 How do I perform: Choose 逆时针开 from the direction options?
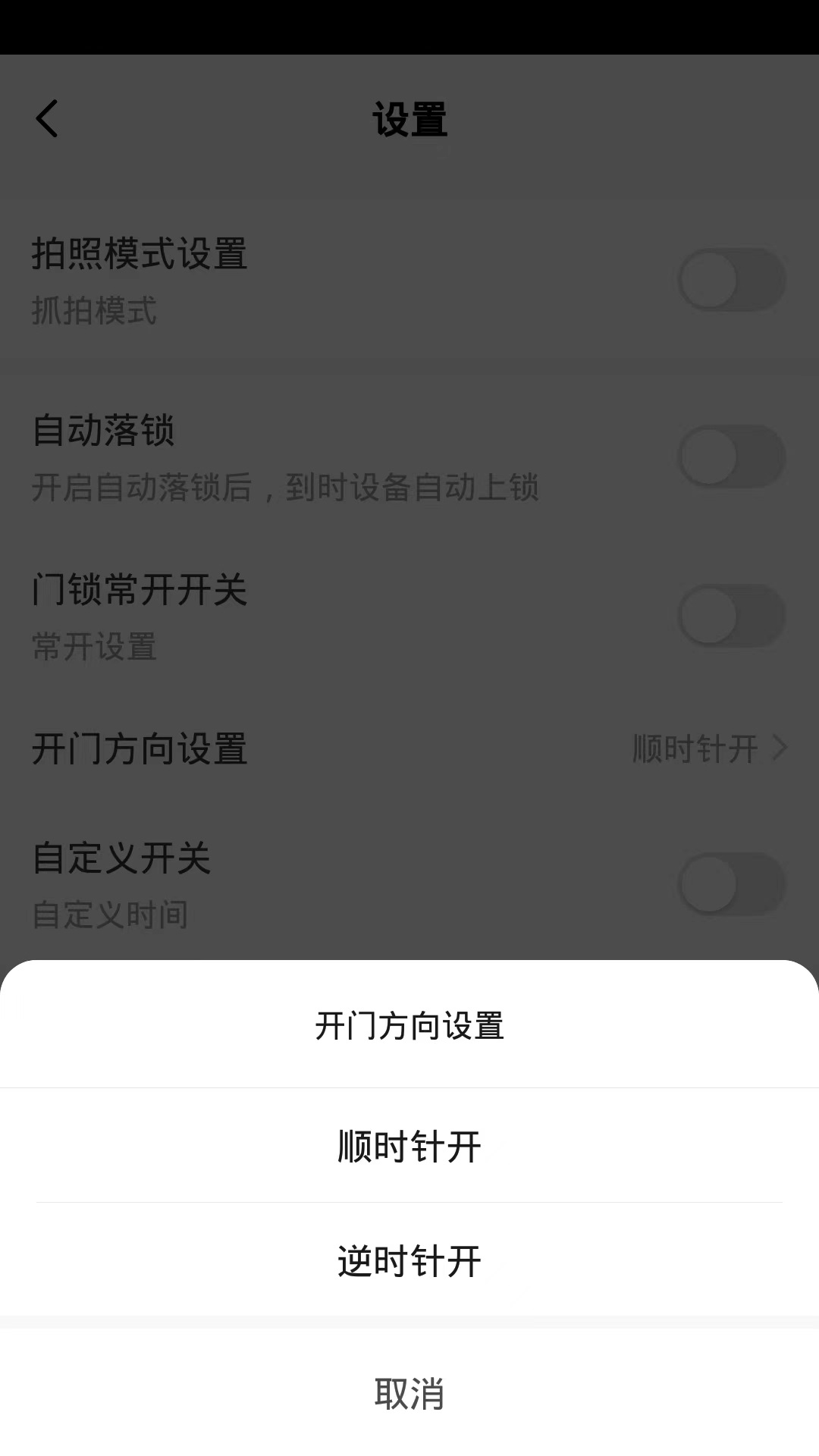tap(409, 1260)
